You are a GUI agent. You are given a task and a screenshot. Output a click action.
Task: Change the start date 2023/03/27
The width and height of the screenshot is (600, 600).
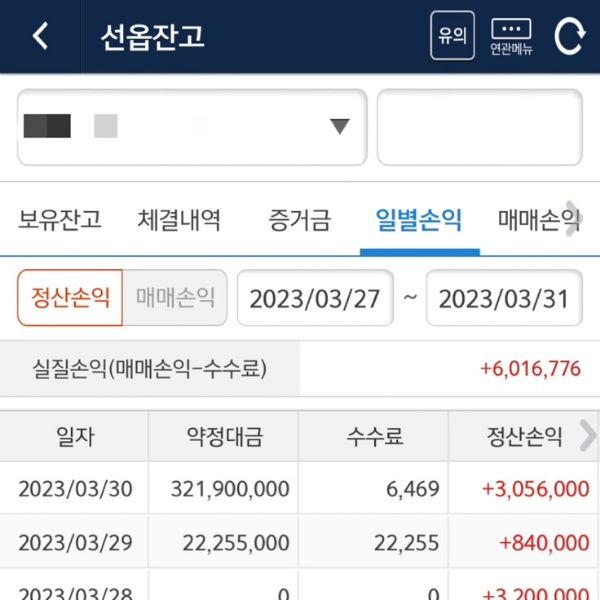[x=314, y=298]
